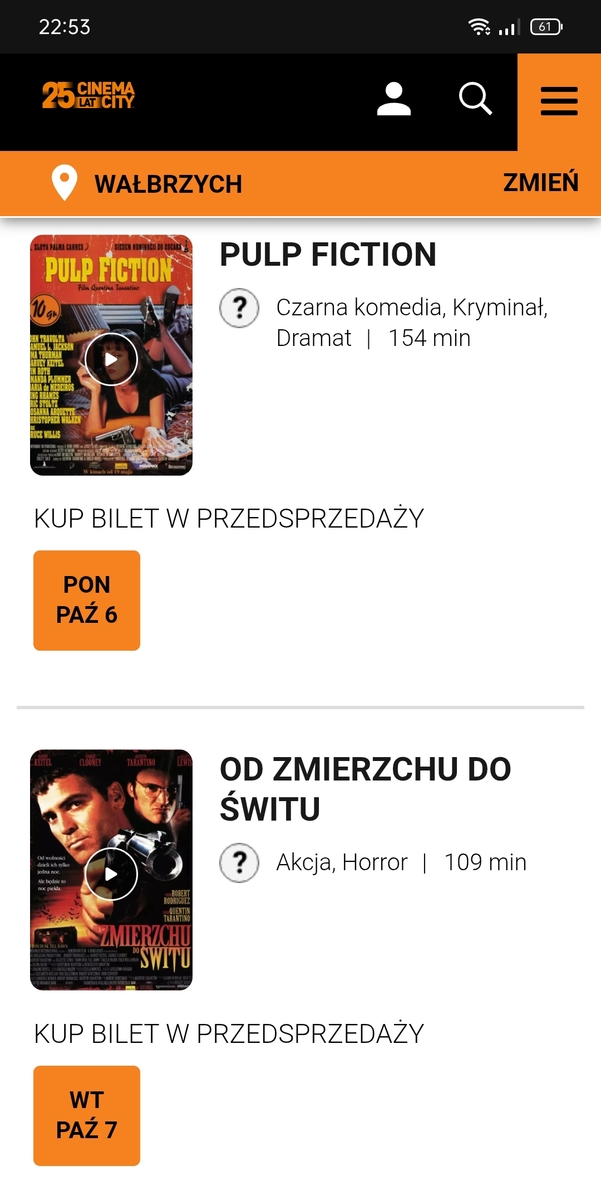The image size is (601, 1200).
Task: Open the Od zmierzchu do świtu title
Action: (365, 788)
